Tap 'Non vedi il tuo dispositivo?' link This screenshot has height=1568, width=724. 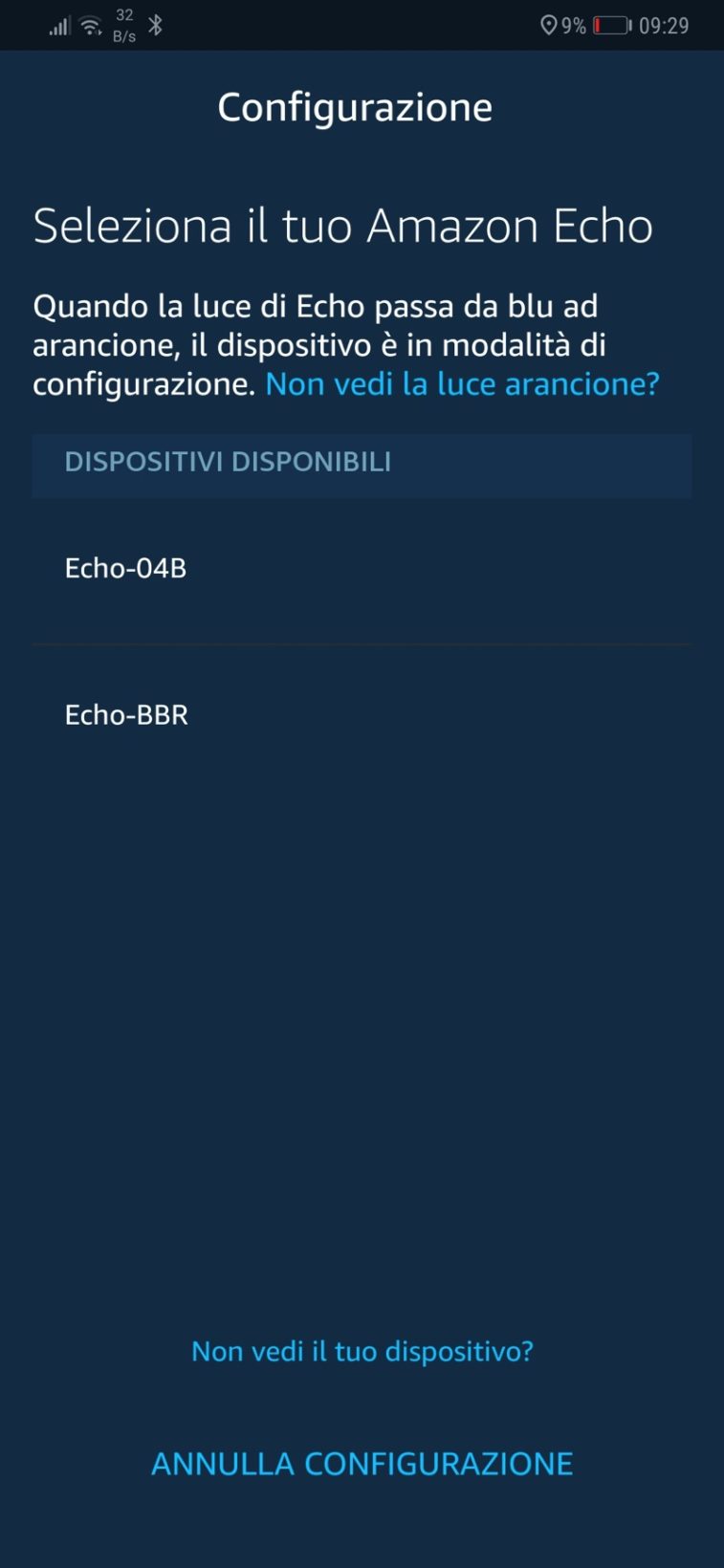(362, 1351)
